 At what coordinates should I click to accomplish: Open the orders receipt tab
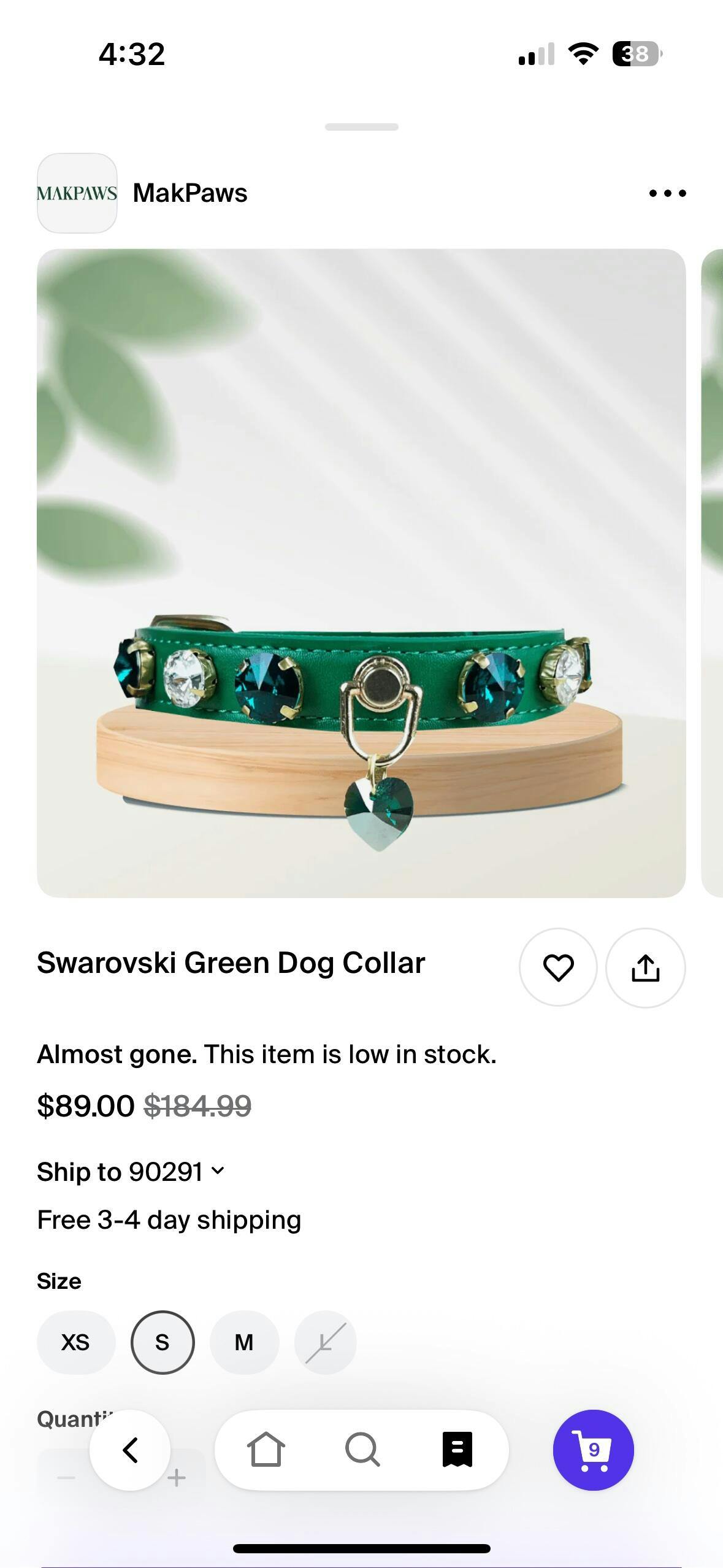tap(457, 1450)
